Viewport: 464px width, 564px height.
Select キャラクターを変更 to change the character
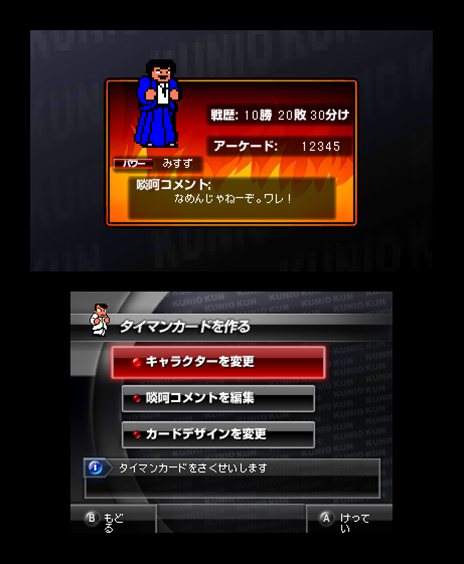(218, 362)
